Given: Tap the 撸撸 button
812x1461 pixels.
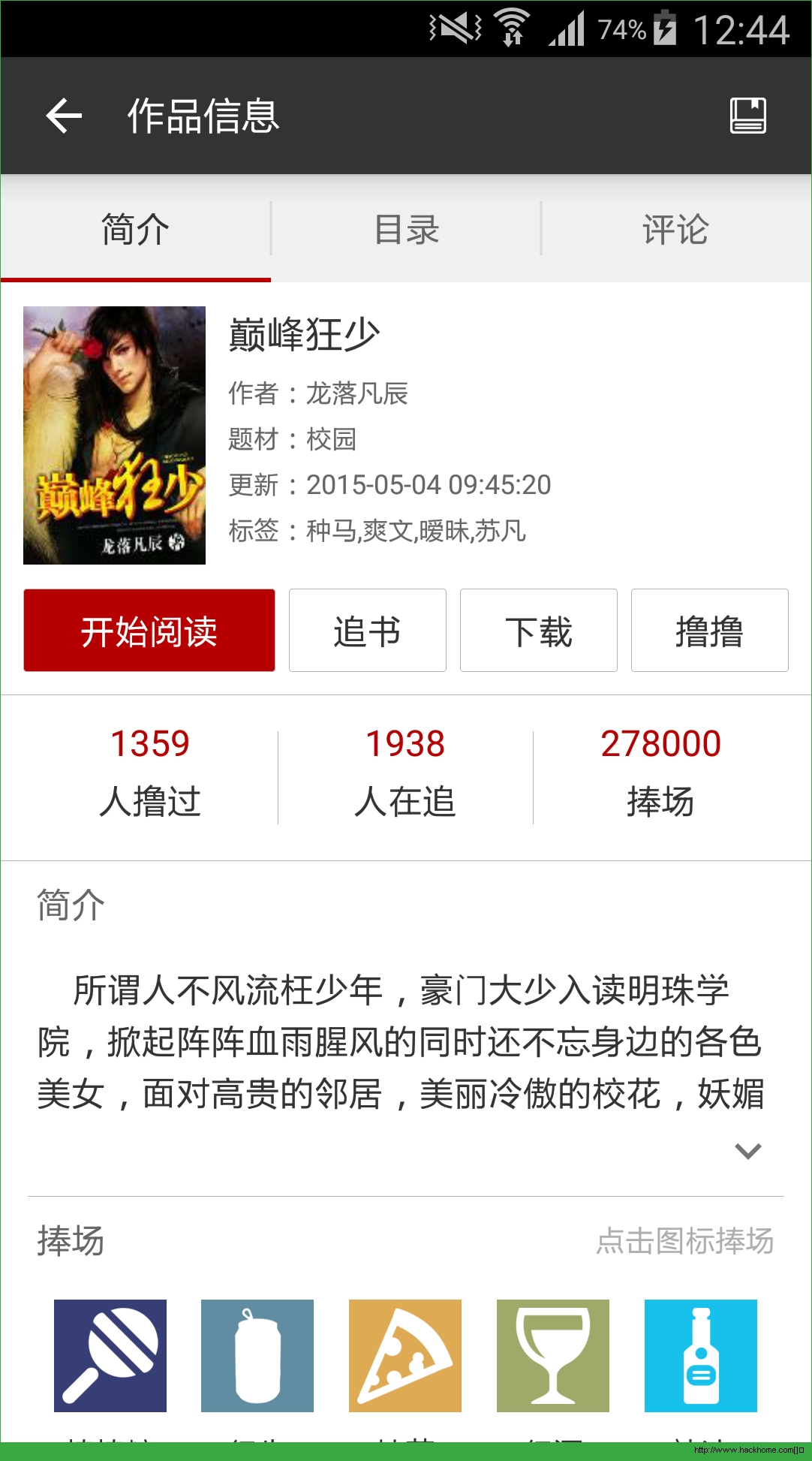Looking at the screenshot, I should (x=710, y=631).
